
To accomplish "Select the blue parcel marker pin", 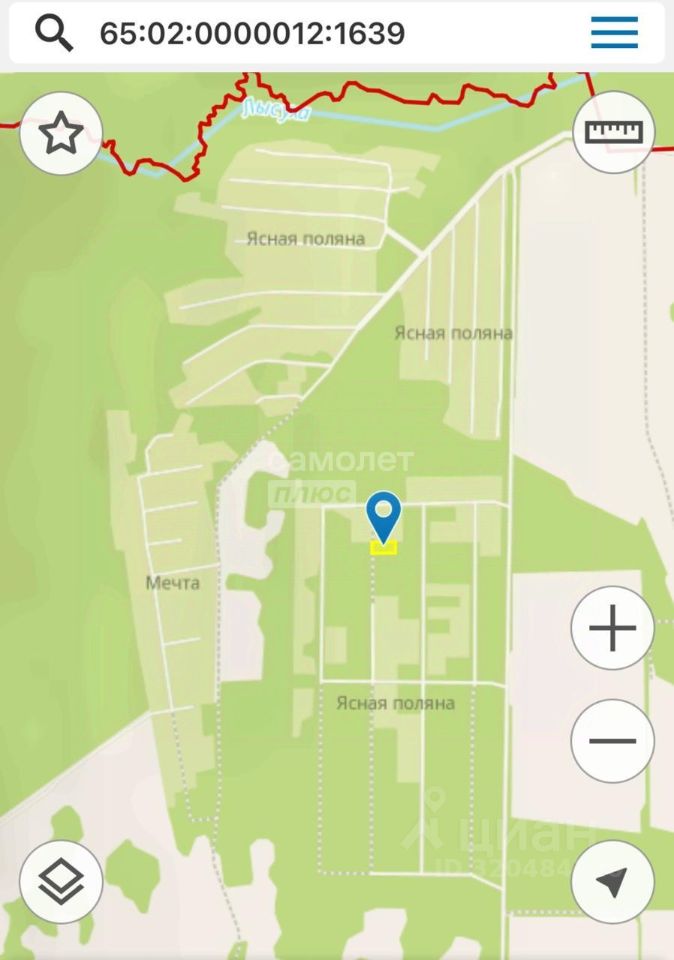I will pos(383,515).
